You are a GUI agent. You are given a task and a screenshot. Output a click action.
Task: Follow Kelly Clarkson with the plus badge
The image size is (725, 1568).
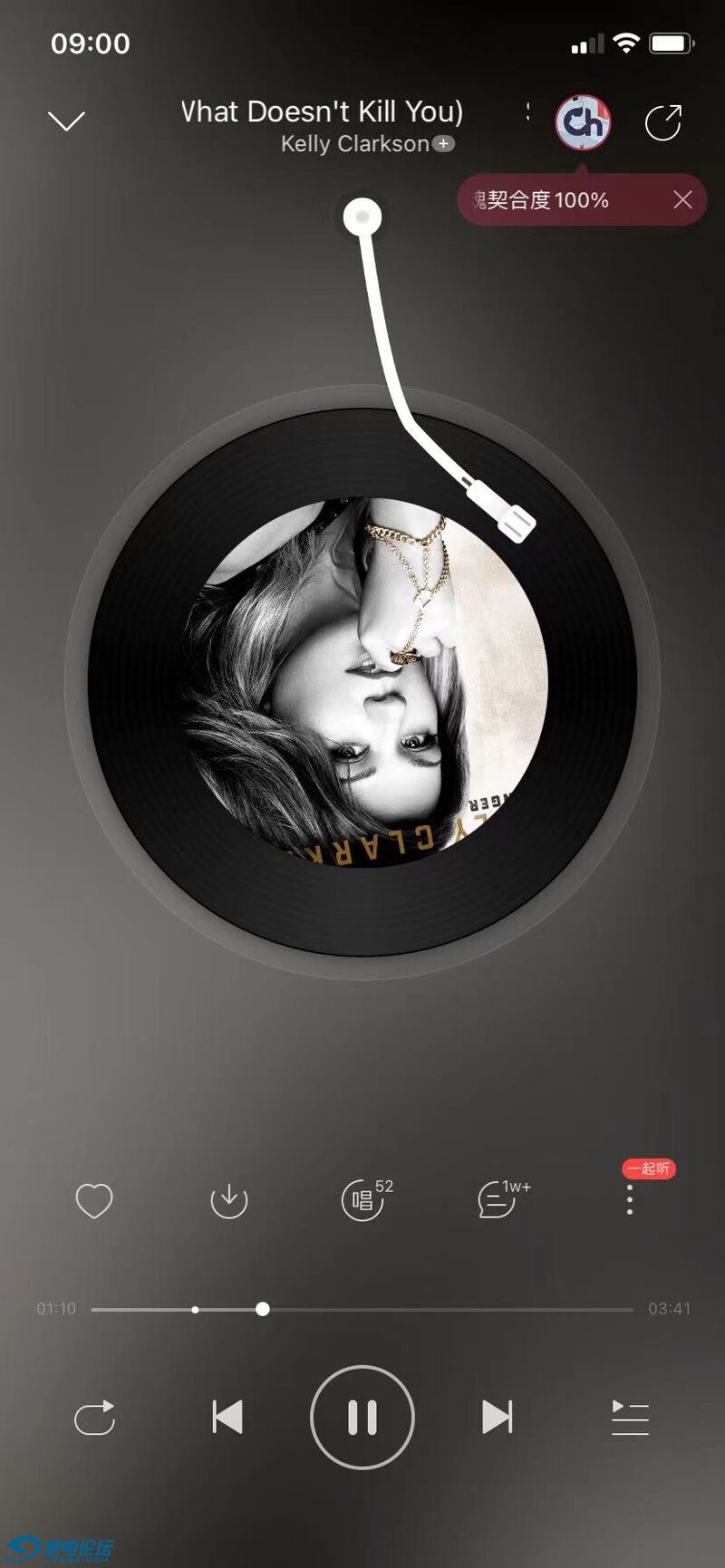(443, 144)
